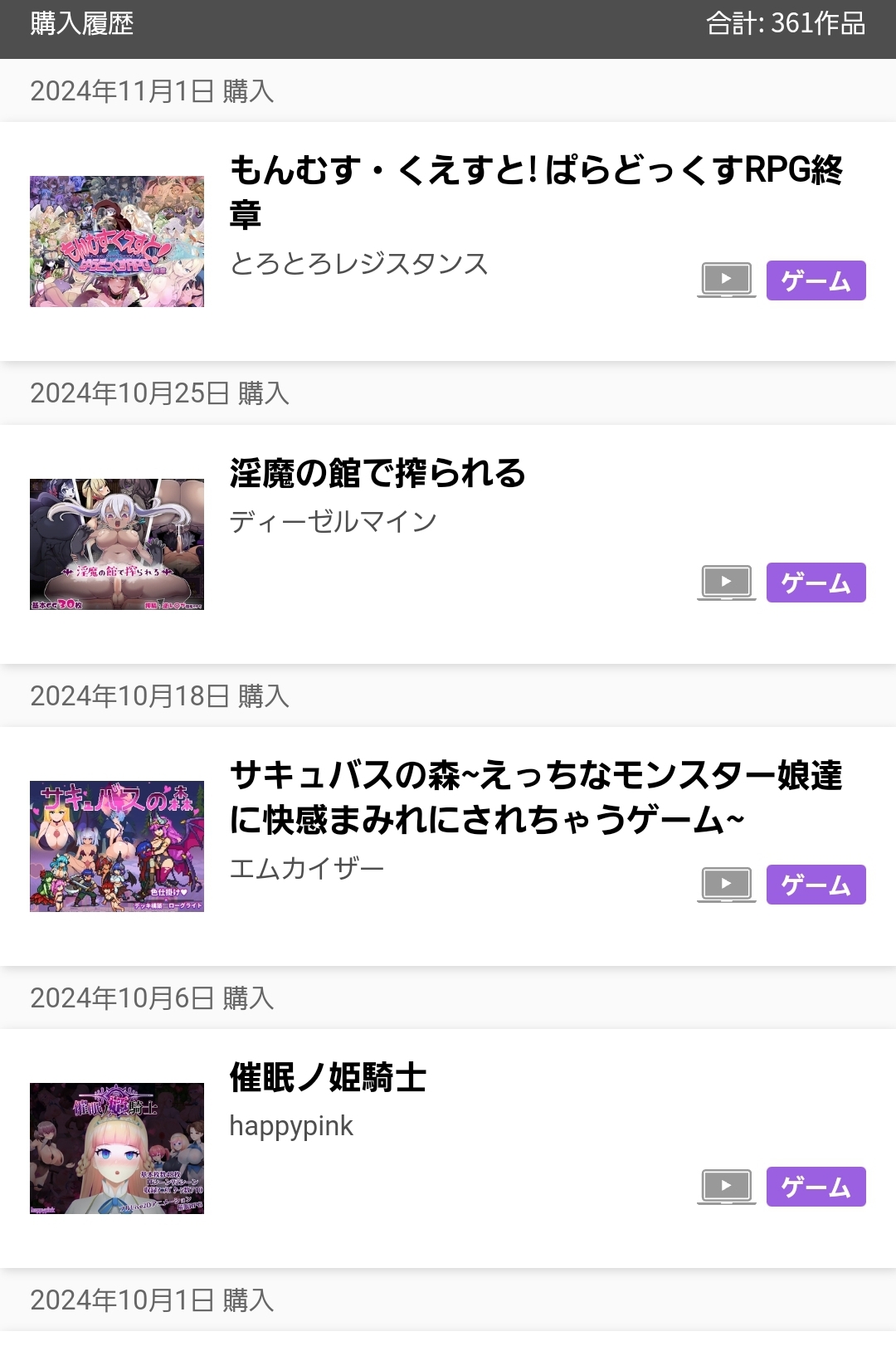This screenshot has width=896, height=1346.
Task: Tap the play icon for サキュバスの森
Action: point(726,884)
